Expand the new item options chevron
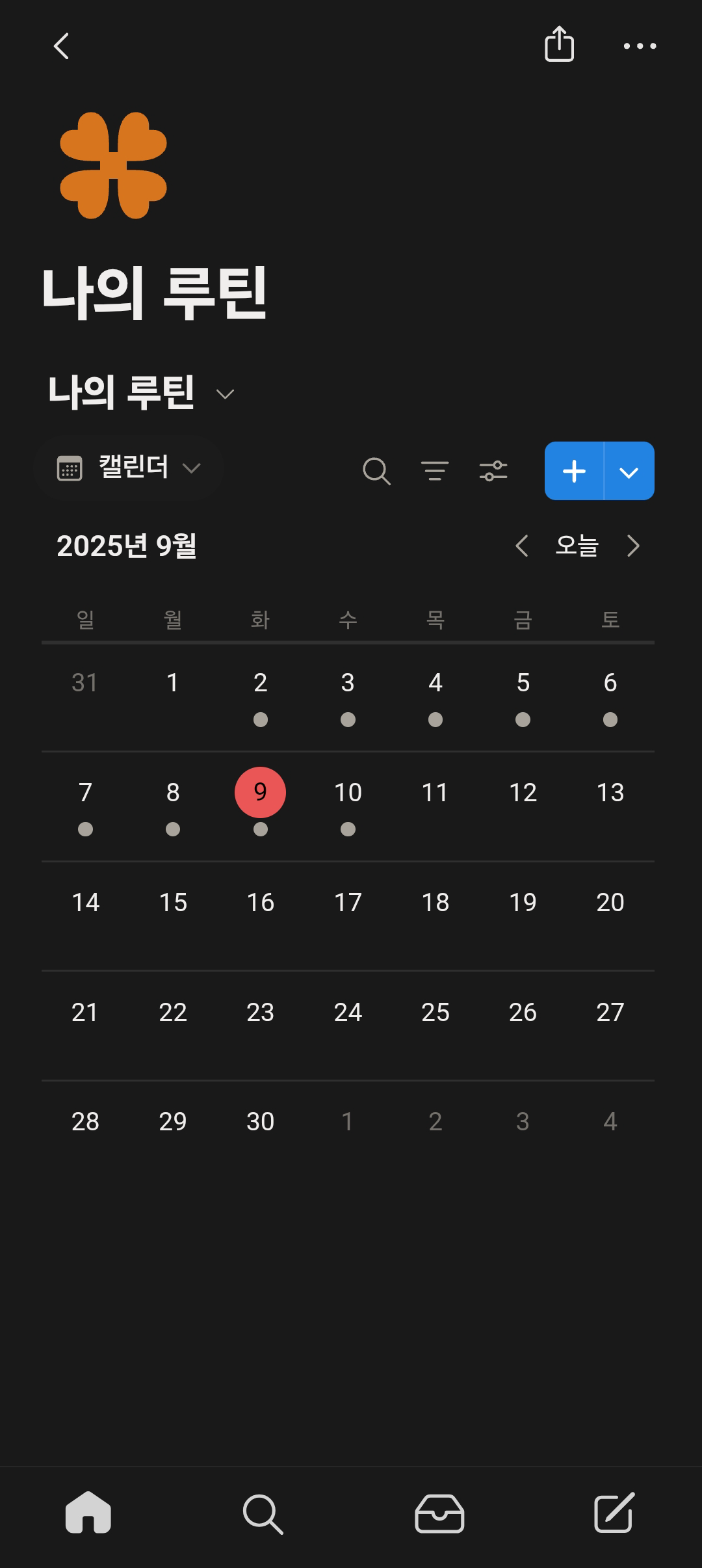The height and width of the screenshot is (1568, 702). tap(629, 472)
